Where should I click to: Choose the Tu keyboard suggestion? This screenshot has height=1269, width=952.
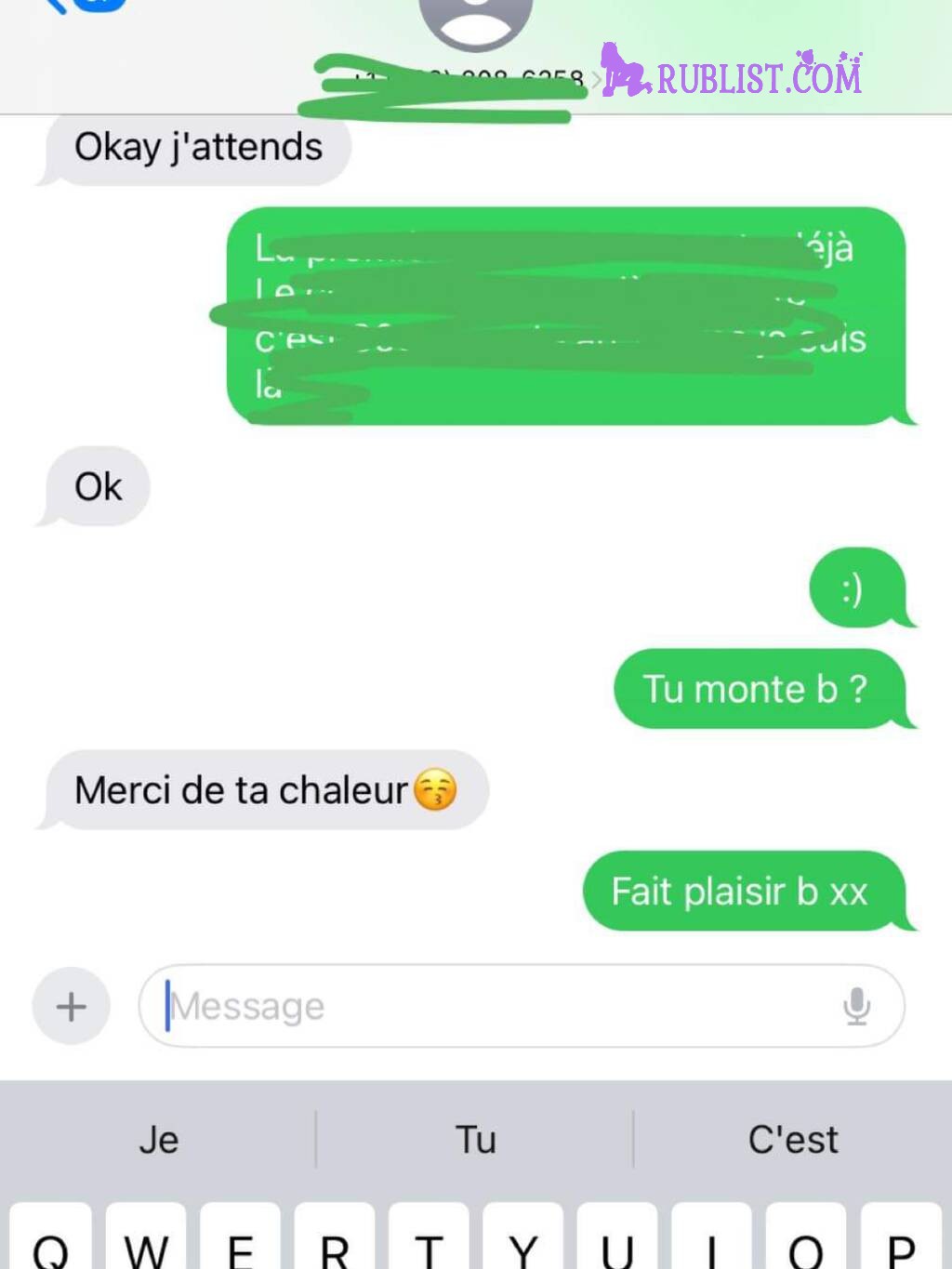point(475,1140)
